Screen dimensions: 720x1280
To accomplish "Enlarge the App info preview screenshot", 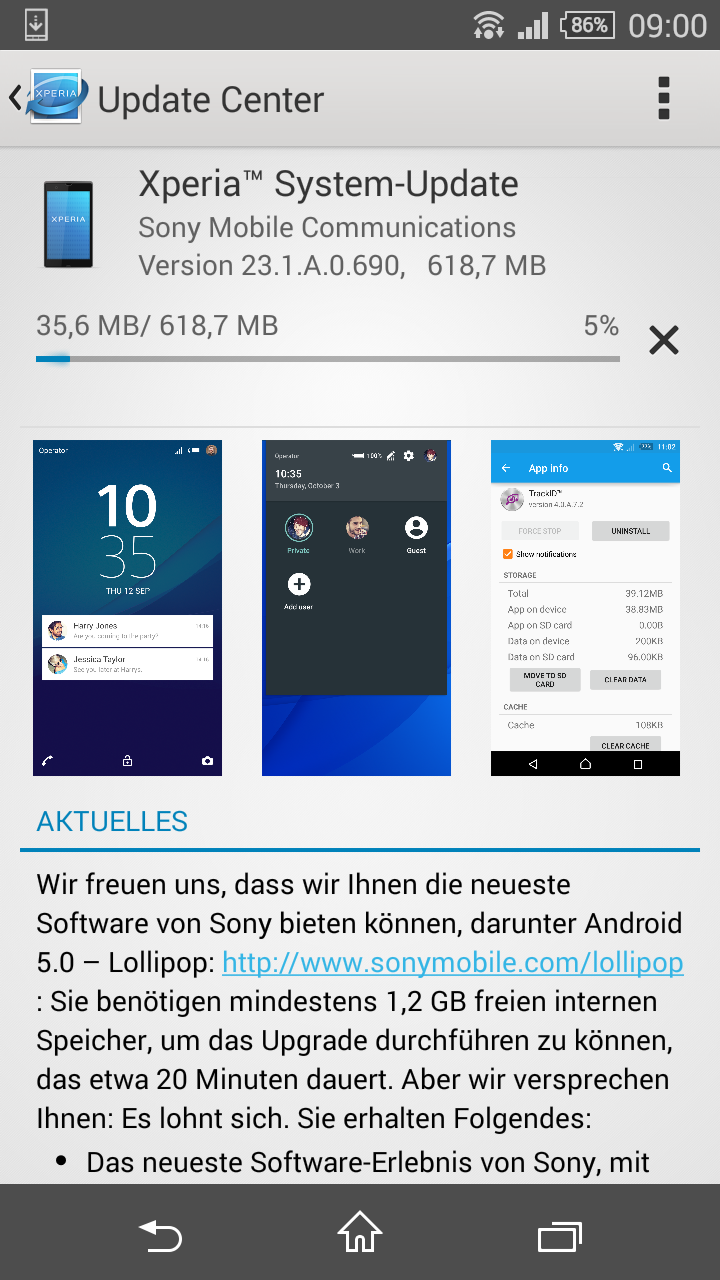I will click(585, 608).
